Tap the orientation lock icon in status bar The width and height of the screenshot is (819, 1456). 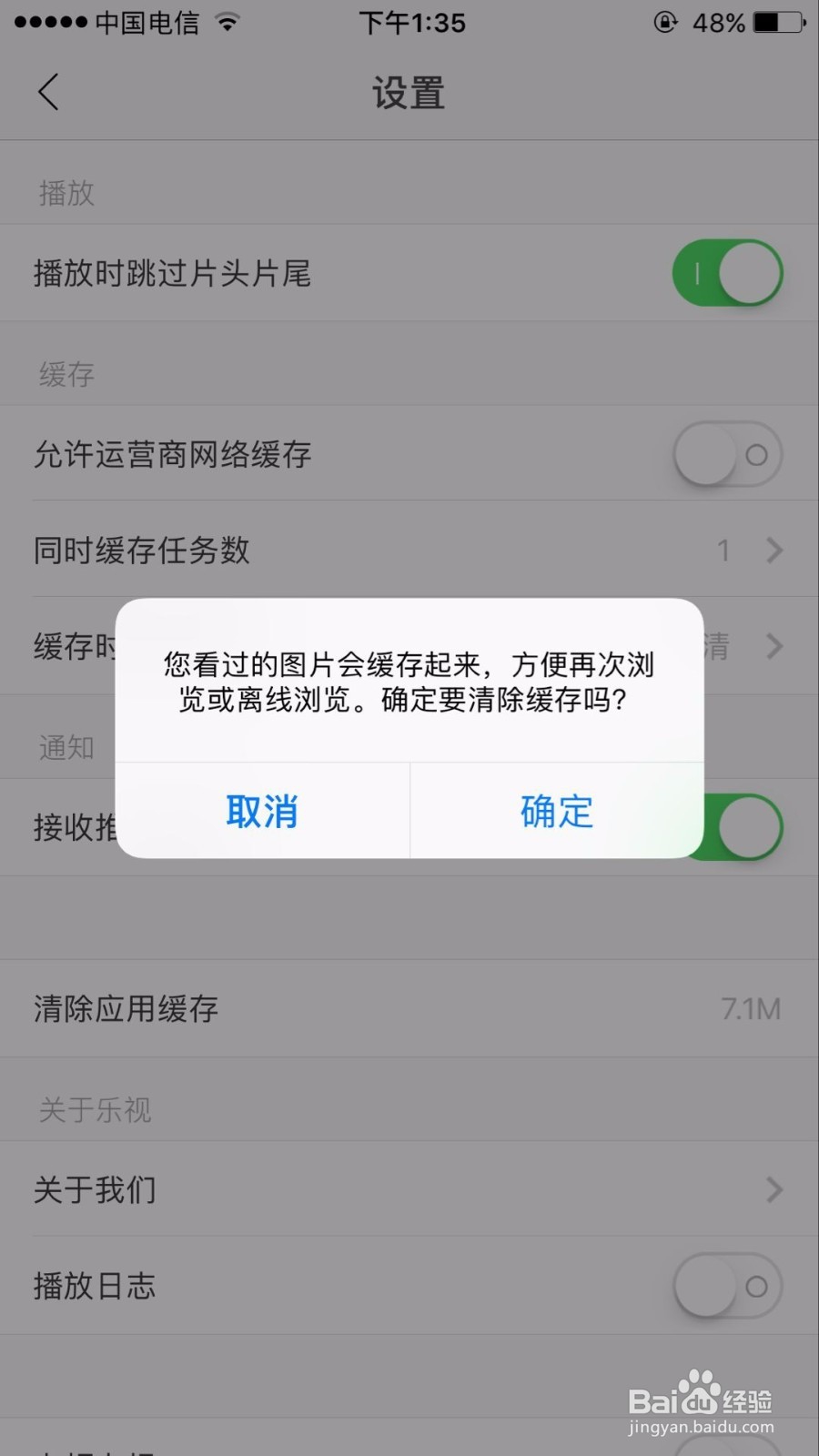667,22
